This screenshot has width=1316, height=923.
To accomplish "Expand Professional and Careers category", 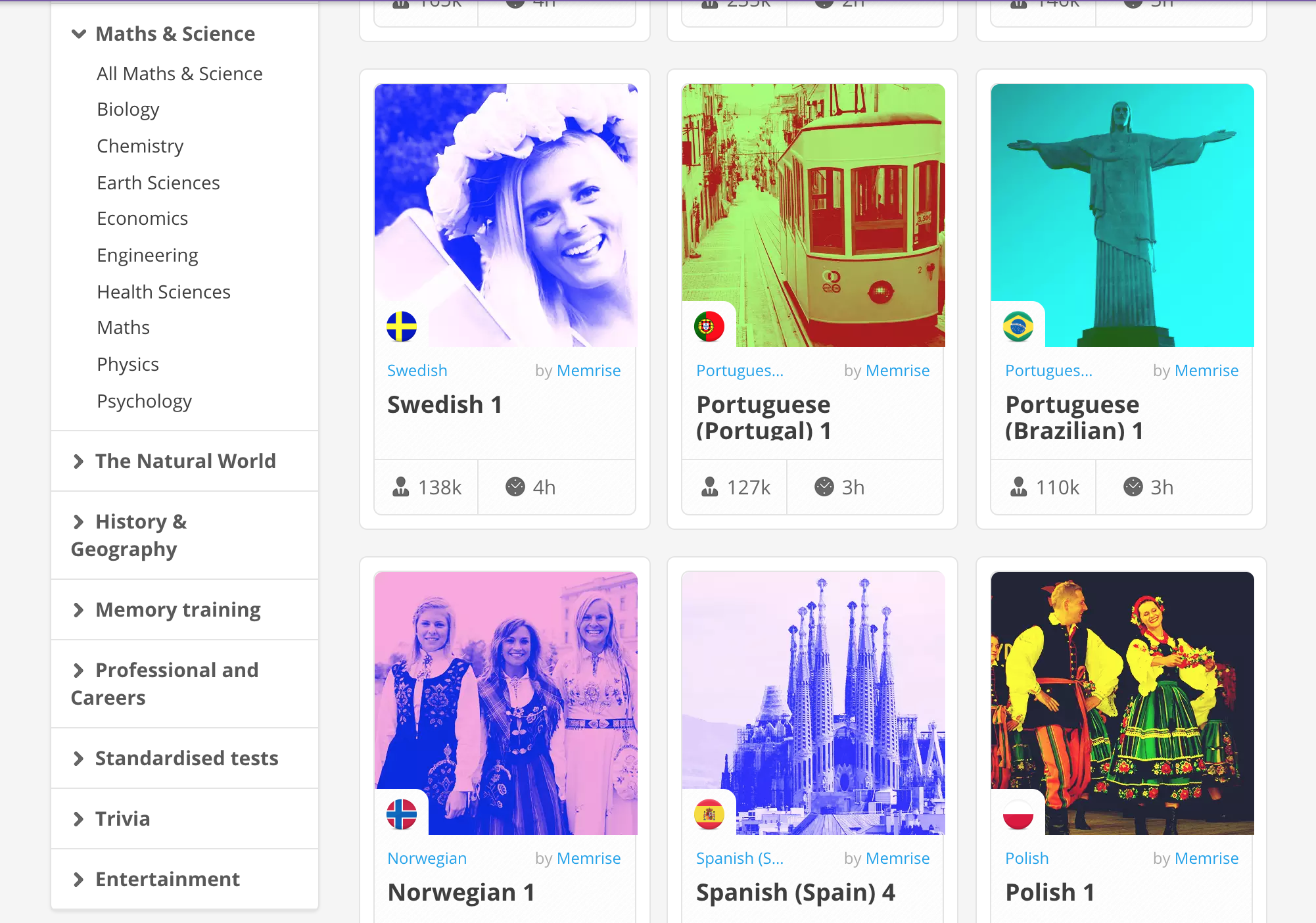I will tap(176, 671).
